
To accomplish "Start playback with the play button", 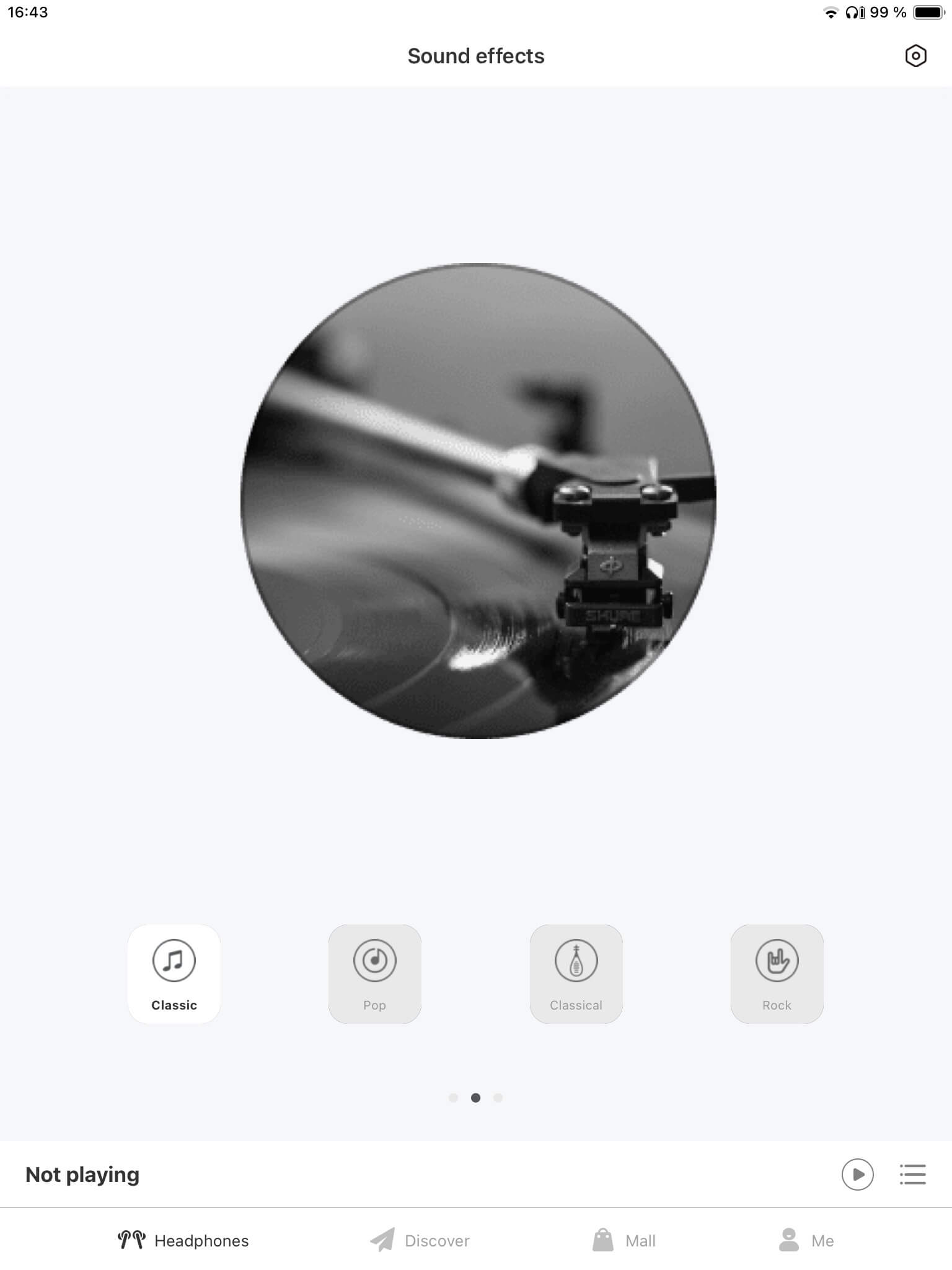I will pyautogui.click(x=857, y=1175).
